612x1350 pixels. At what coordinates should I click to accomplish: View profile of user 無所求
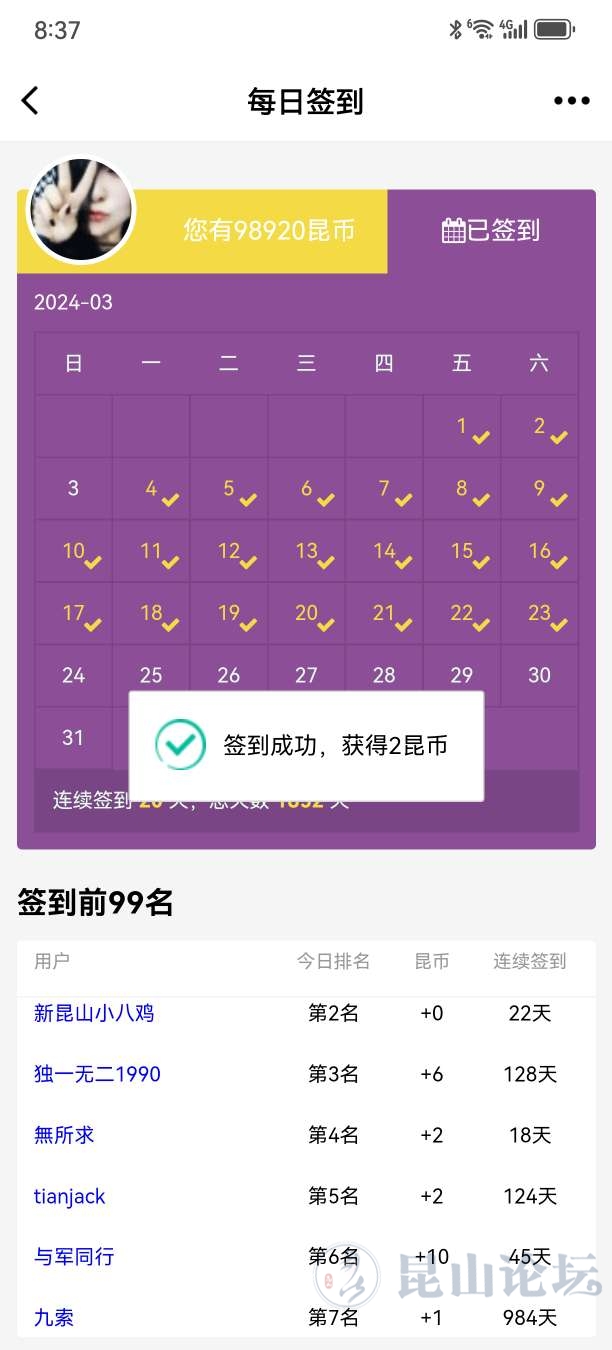pos(64,1135)
